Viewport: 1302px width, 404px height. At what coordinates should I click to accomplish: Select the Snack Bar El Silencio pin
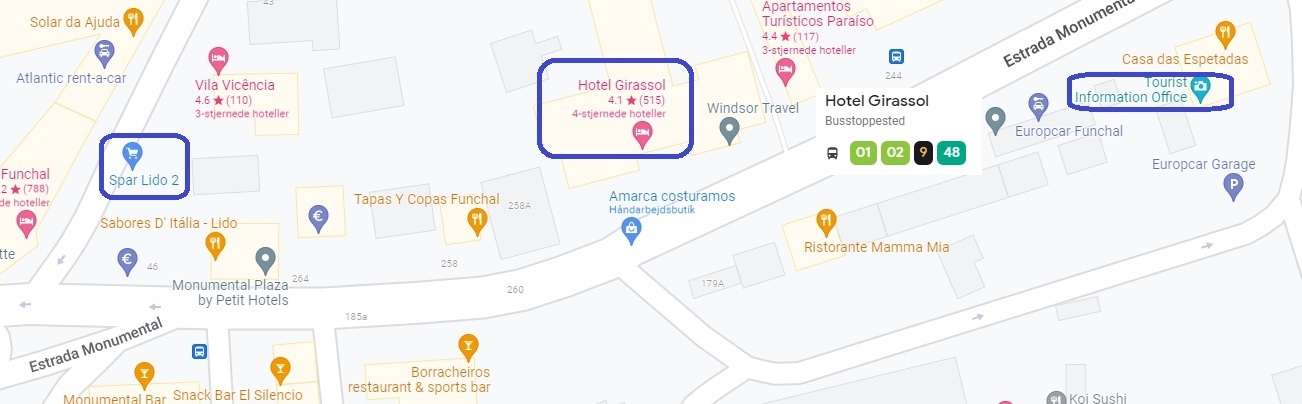coord(280,370)
